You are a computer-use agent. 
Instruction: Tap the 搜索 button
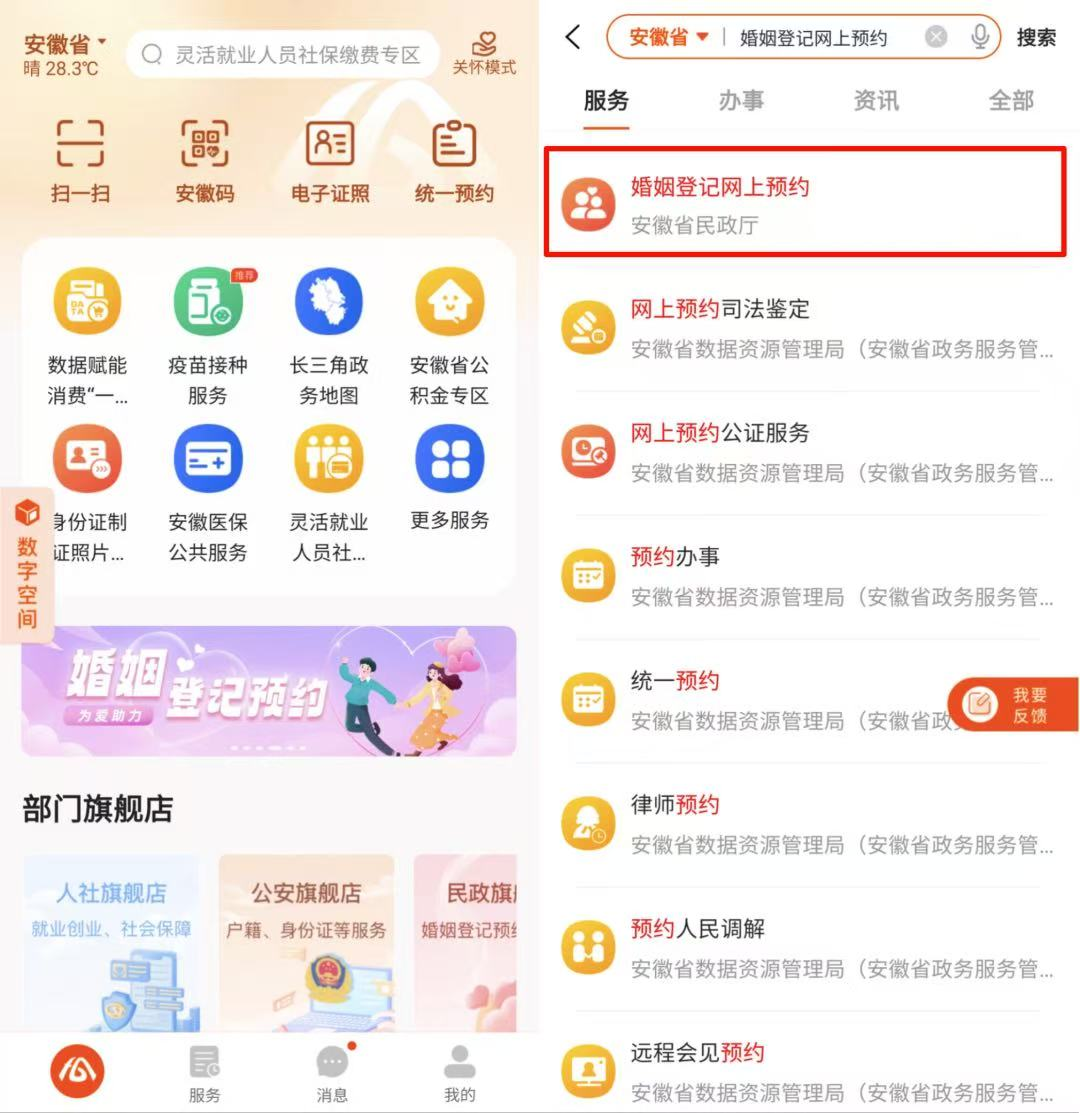coord(1036,38)
